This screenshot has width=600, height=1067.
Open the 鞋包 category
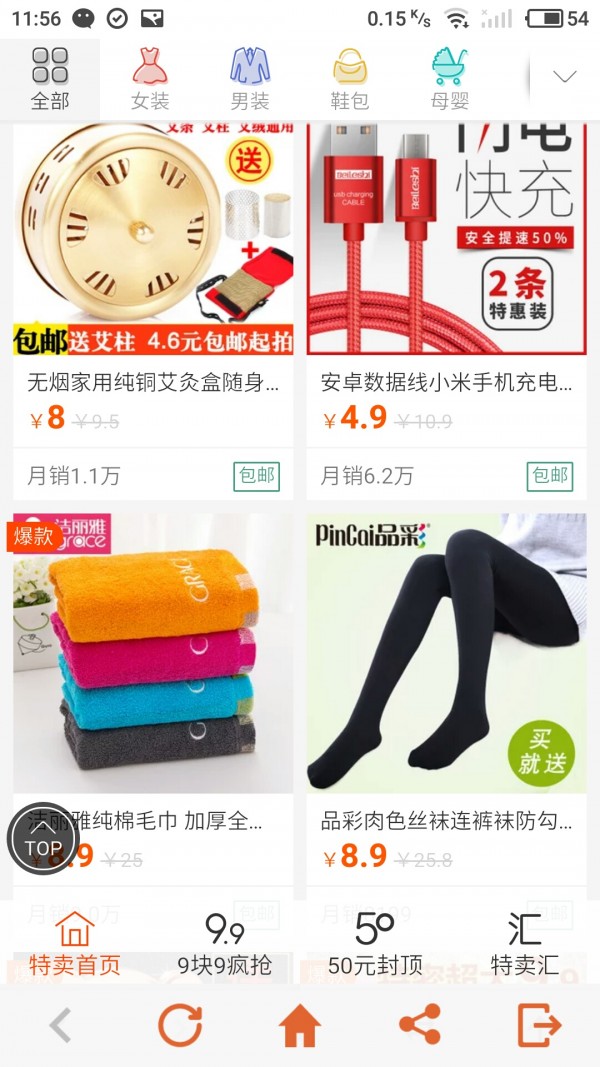coord(350,79)
